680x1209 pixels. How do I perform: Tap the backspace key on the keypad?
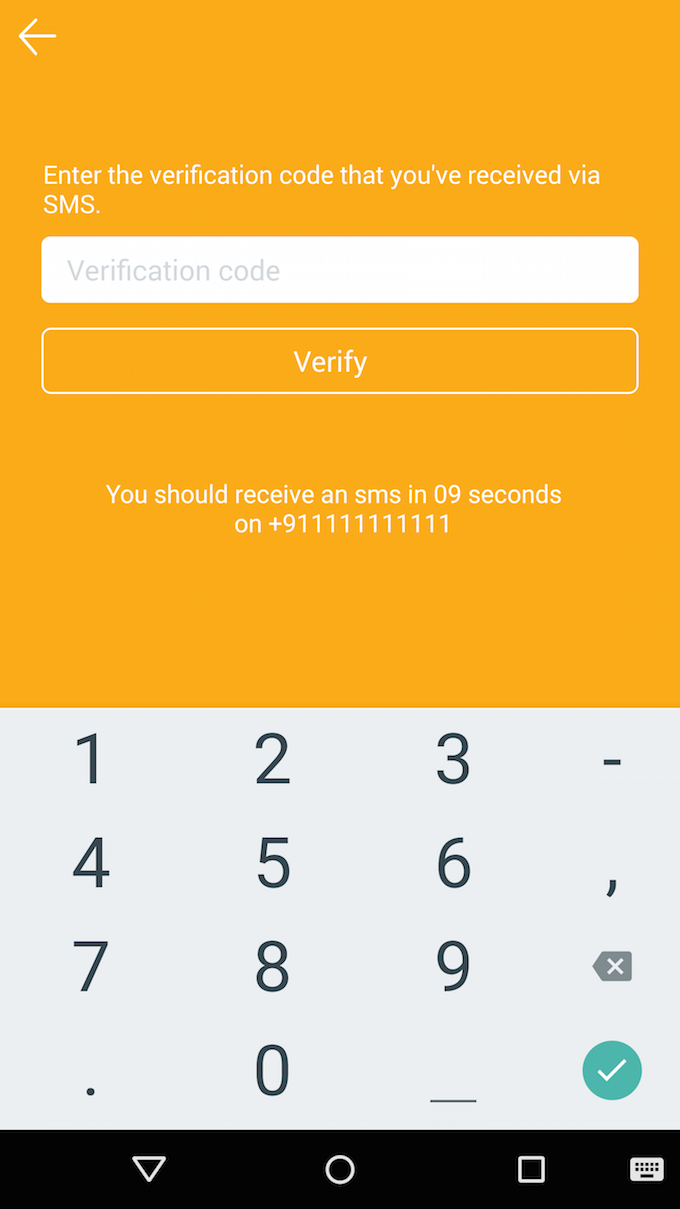tap(612, 966)
